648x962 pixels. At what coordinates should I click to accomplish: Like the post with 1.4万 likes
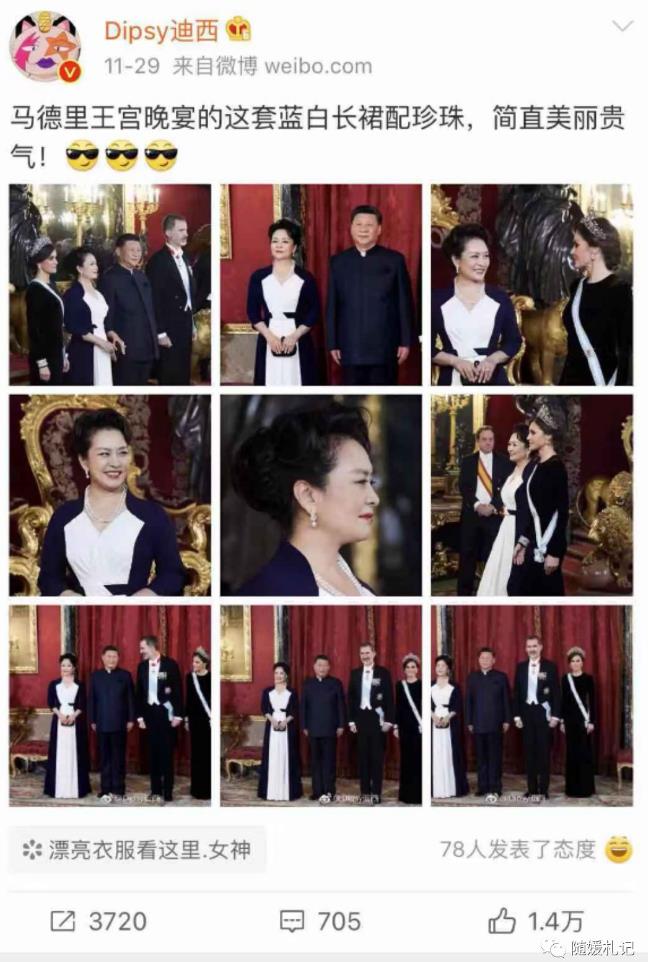[x=536, y=921]
